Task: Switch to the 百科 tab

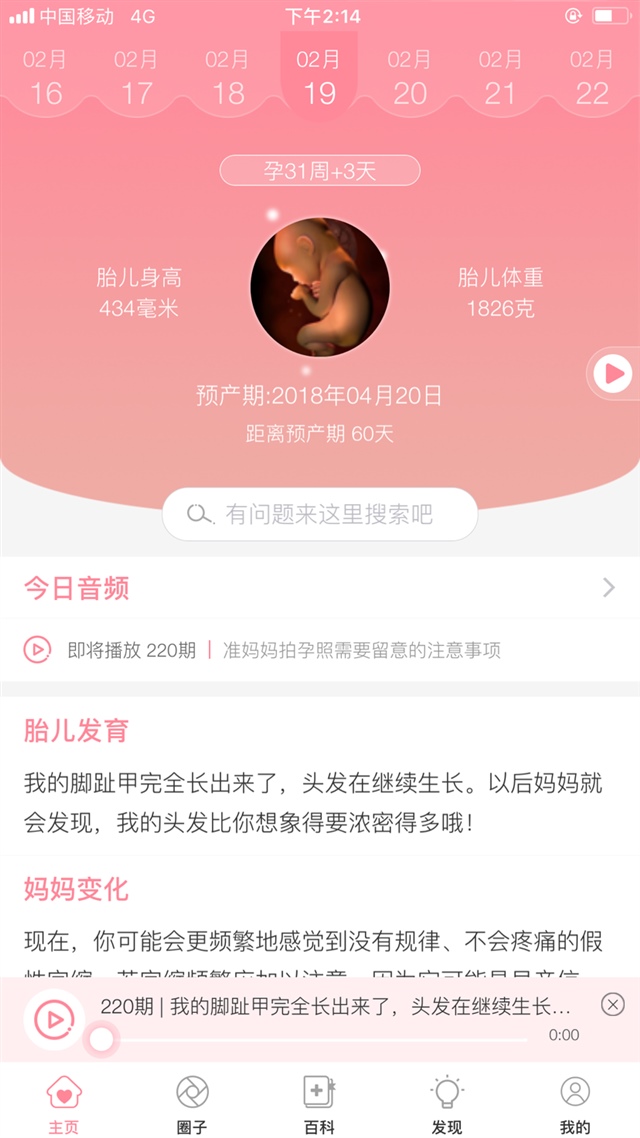Action: tap(320, 1104)
